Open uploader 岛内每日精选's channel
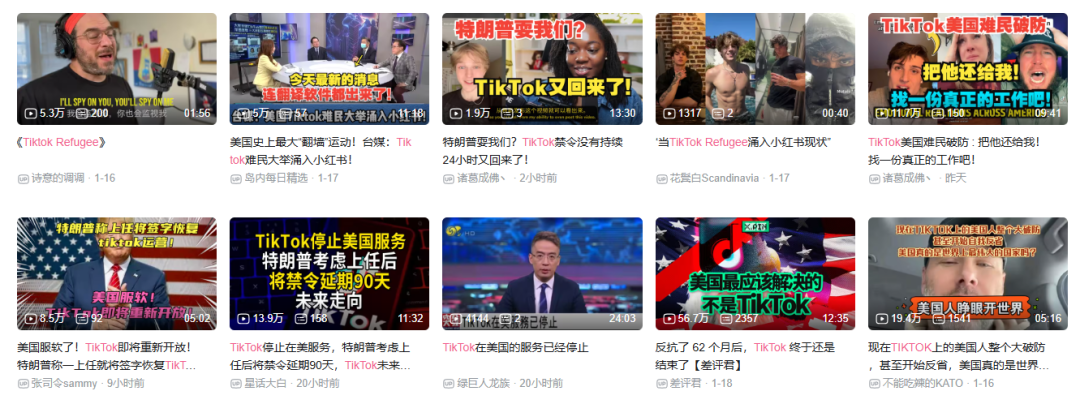The image size is (1080, 404). click(276, 178)
